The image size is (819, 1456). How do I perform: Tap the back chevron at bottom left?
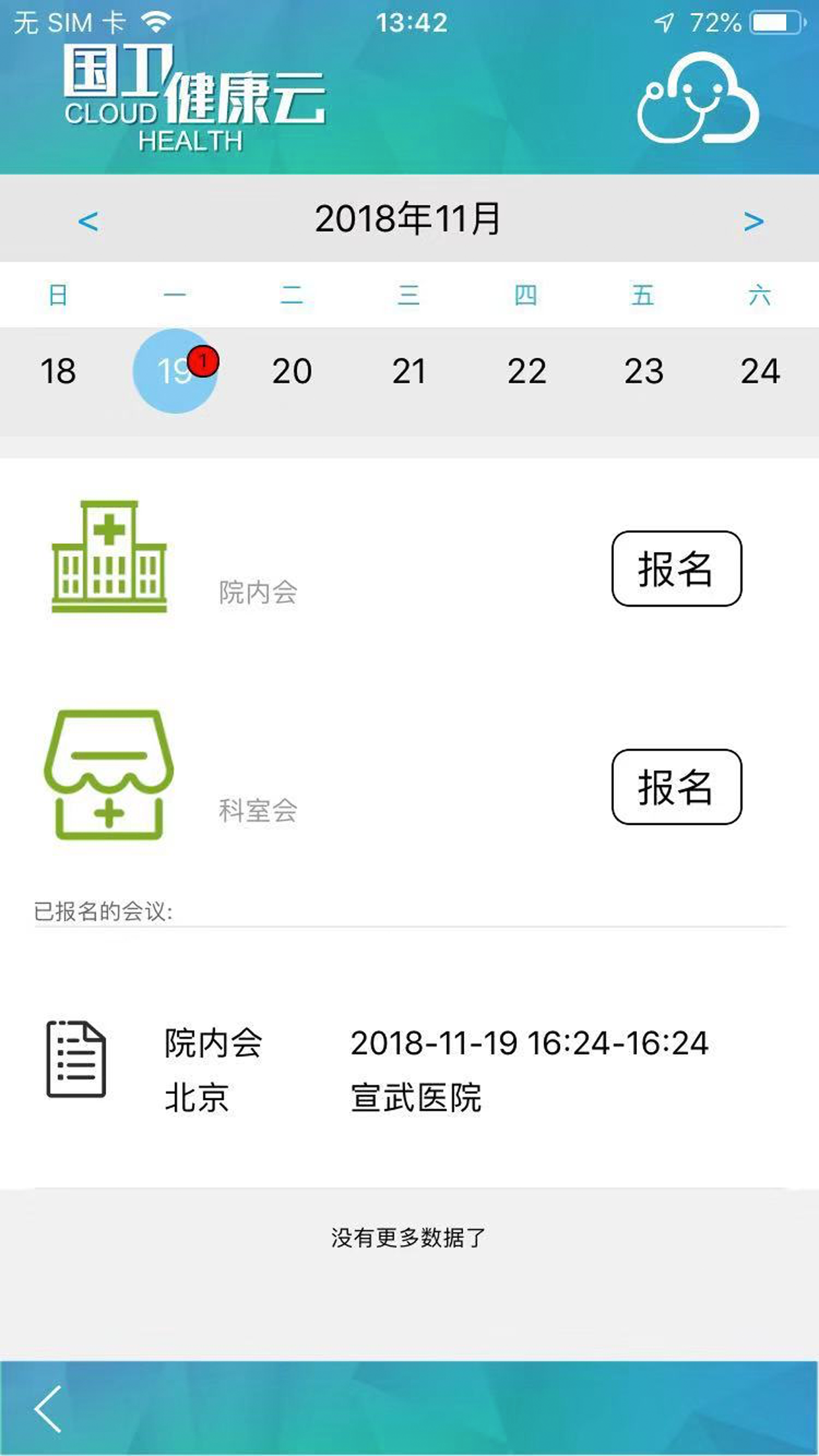pyautogui.click(x=48, y=1407)
